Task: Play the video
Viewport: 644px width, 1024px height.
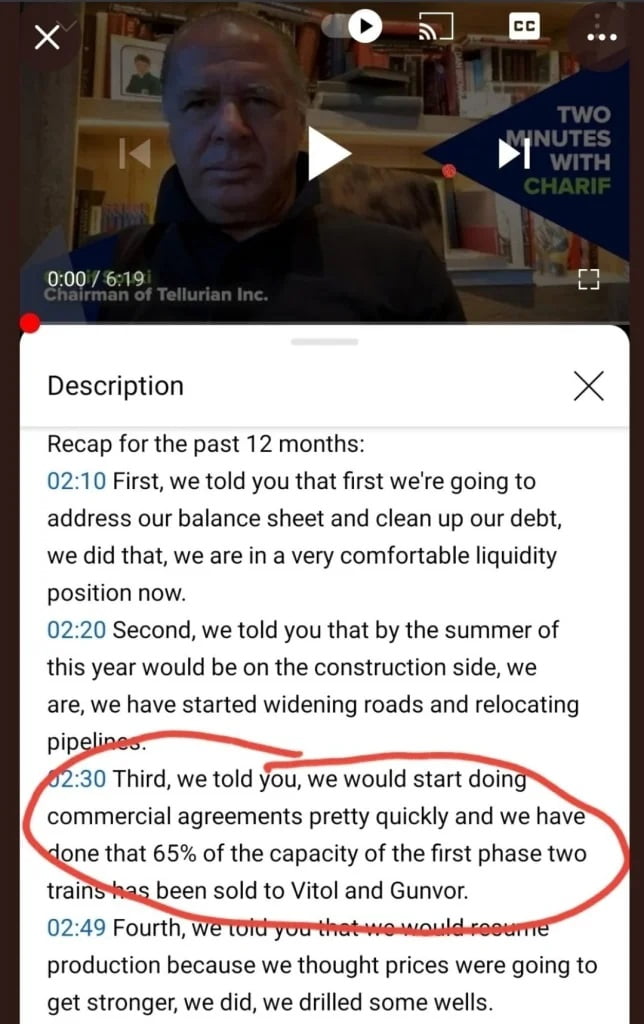Action: (327, 153)
